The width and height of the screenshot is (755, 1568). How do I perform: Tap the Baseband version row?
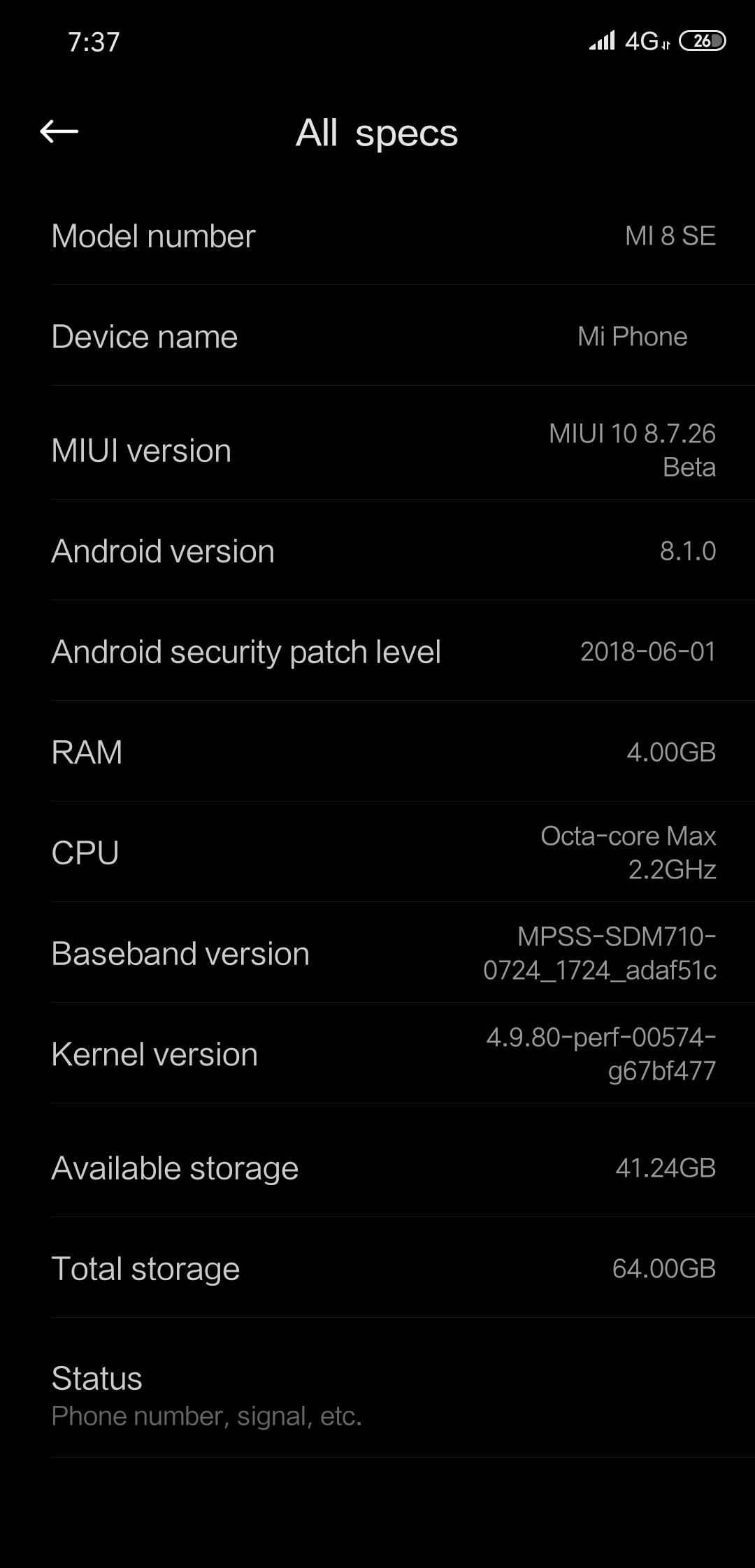point(377,953)
